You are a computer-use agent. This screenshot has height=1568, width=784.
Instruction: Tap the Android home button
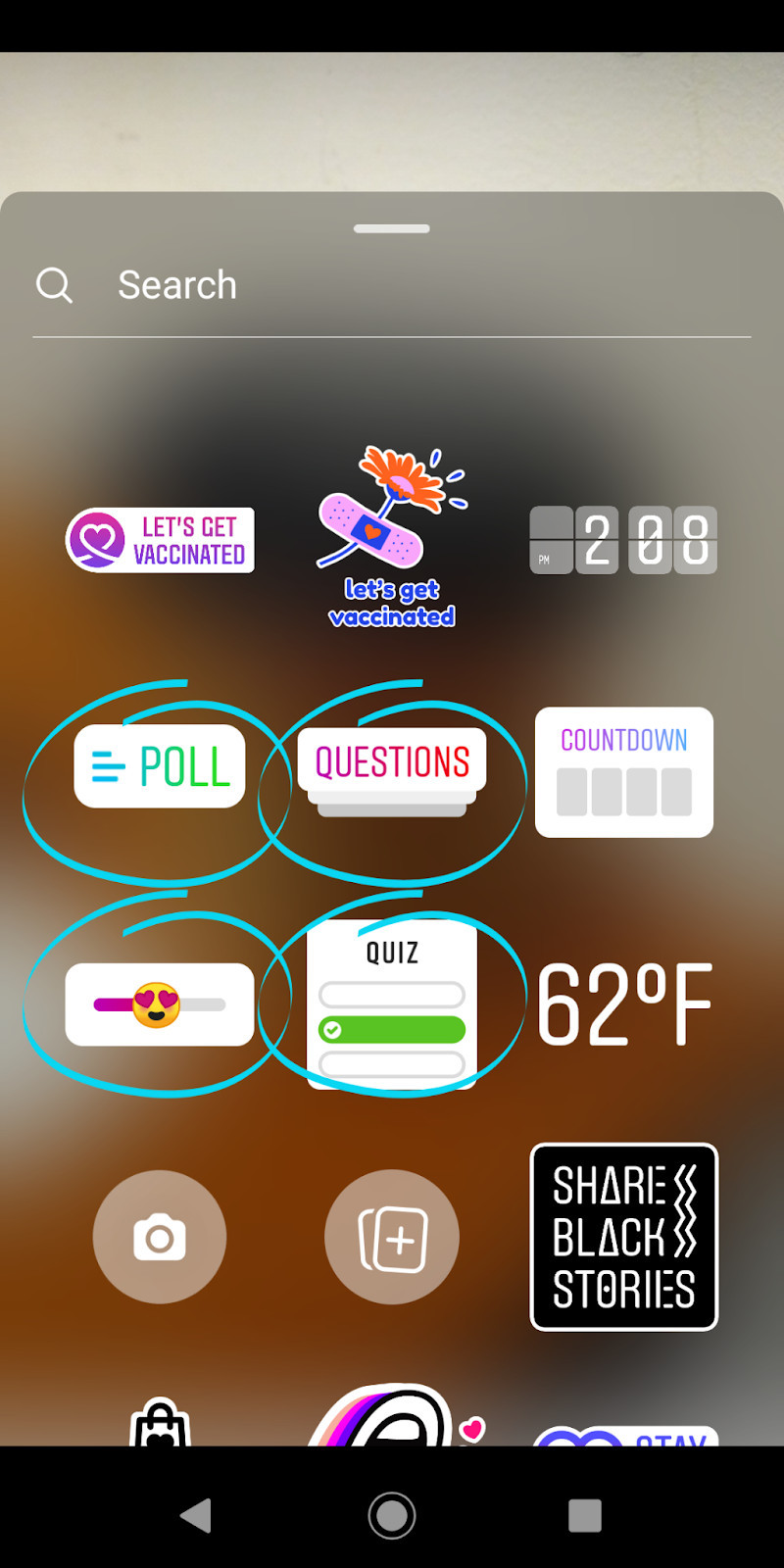pyautogui.click(x=391, y=1514)
